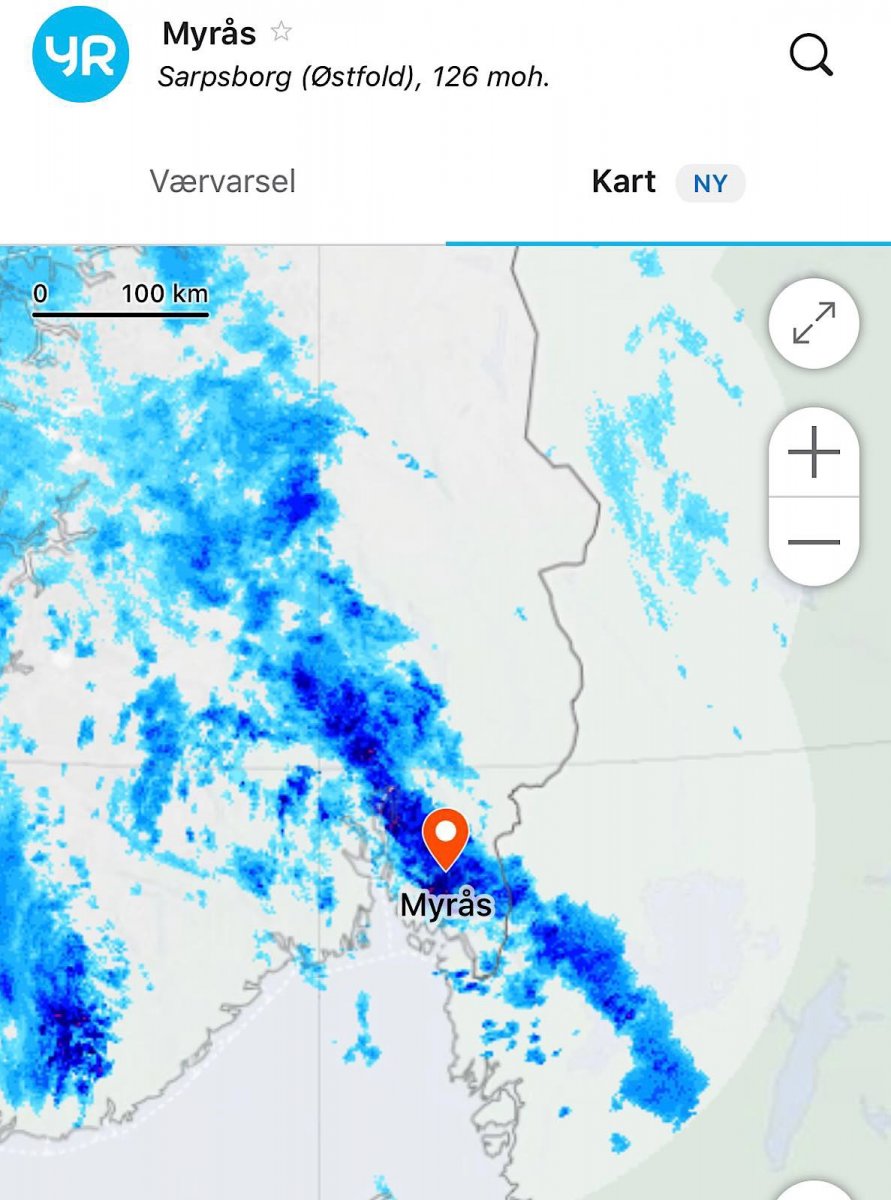Zoom in on the radar map

tap(813, 453)
